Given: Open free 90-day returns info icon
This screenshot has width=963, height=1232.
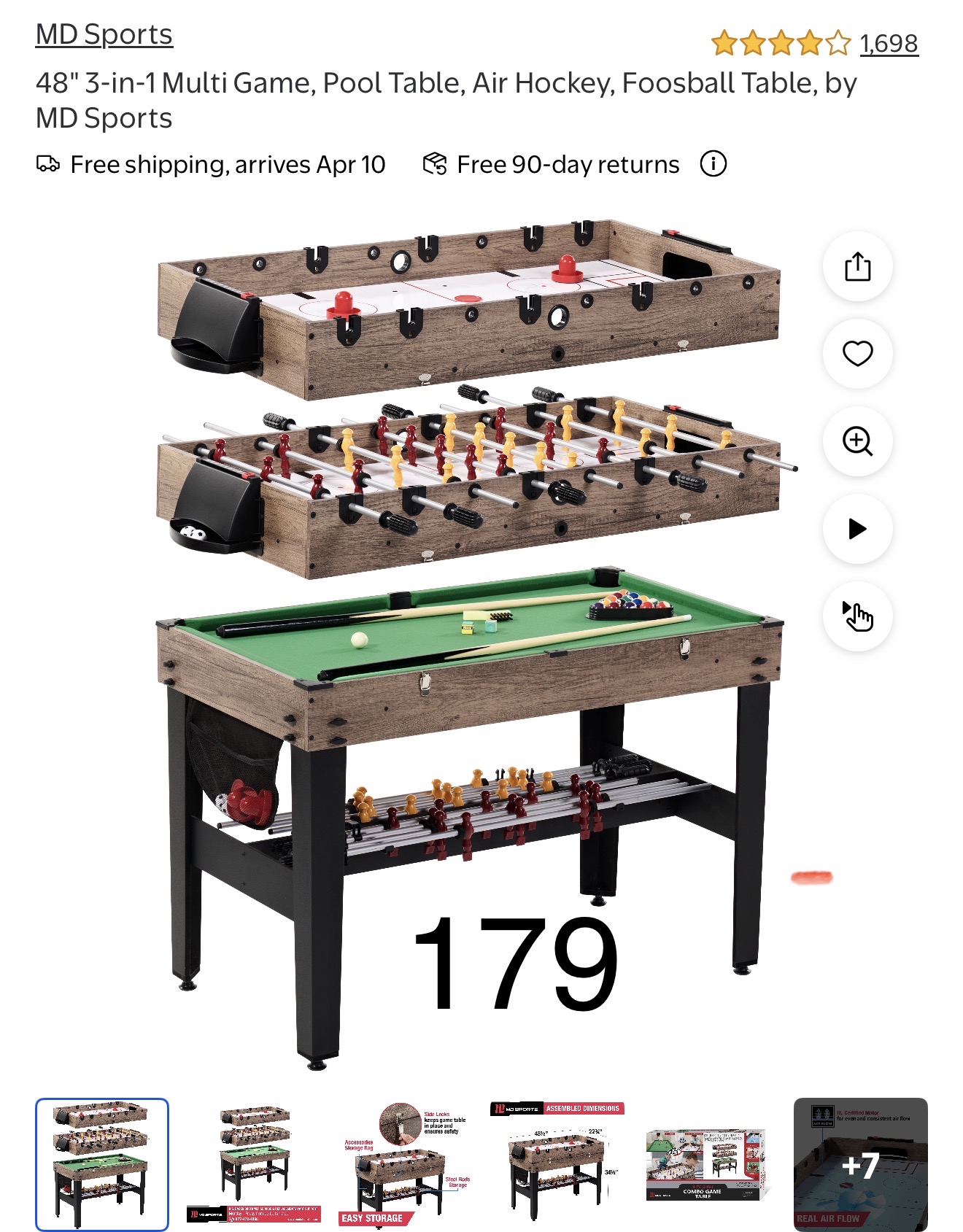Looking at the screenshot, I should (x=713, y=164).
